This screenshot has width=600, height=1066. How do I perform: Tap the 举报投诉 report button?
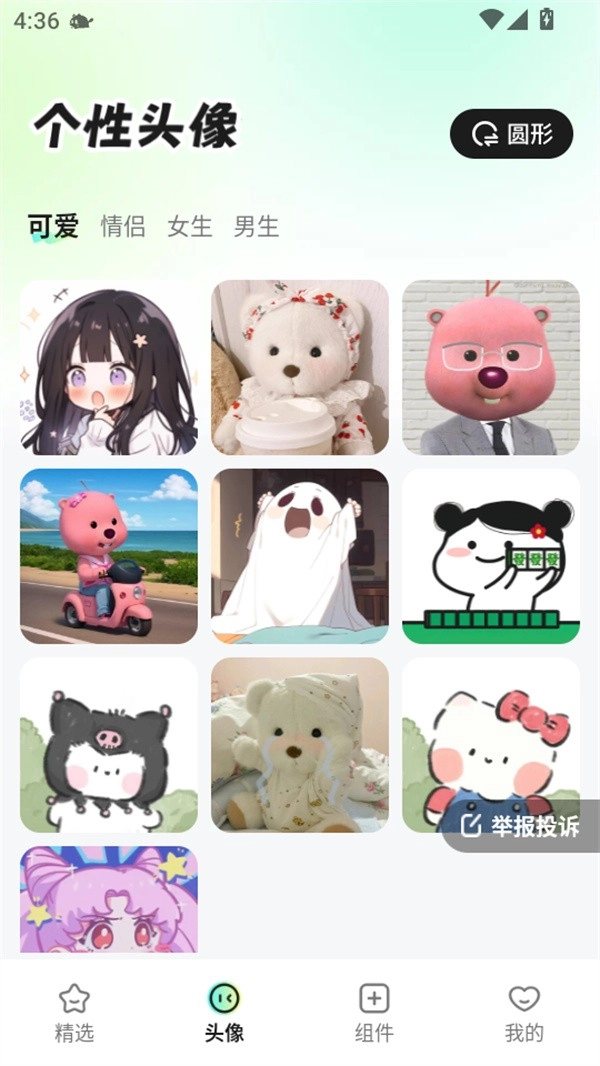coord(521,826)
